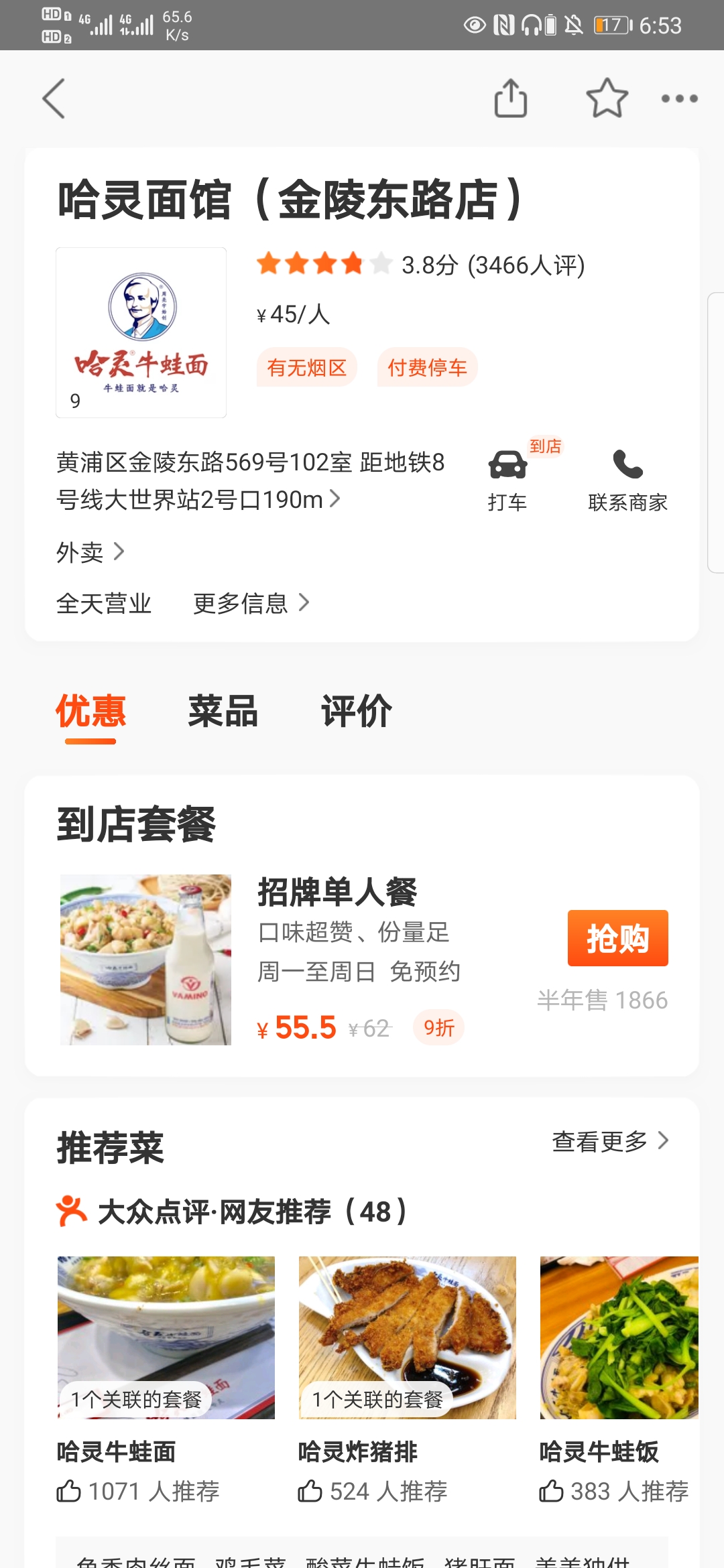Switch to the 菜品 tab
724x1568 pixels.
223,712
